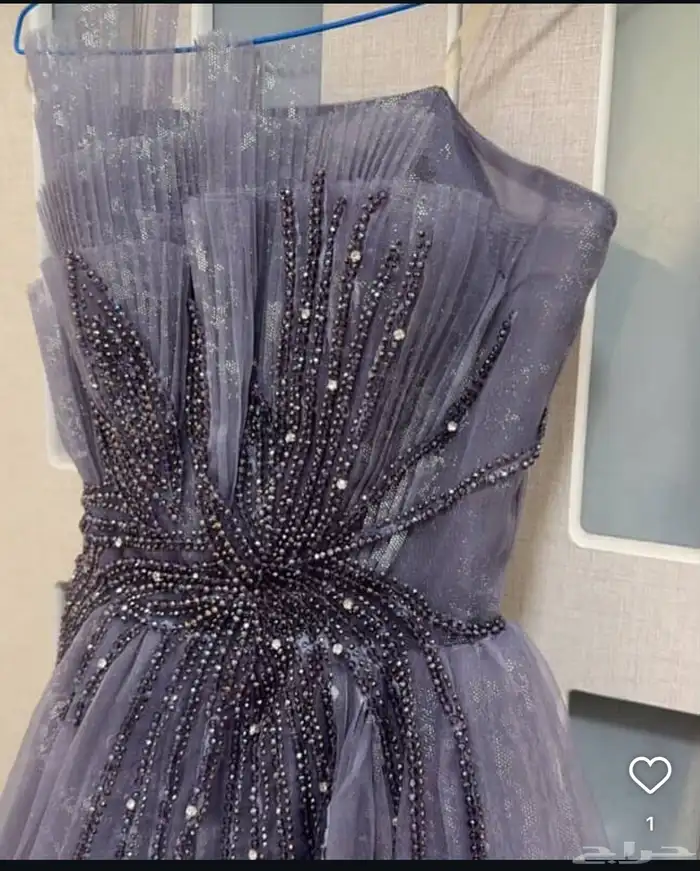Like the dress photo with the heart icon
The height and width of the screenshot is (871, 700).
pyautogui.click(x=650, y=775)
